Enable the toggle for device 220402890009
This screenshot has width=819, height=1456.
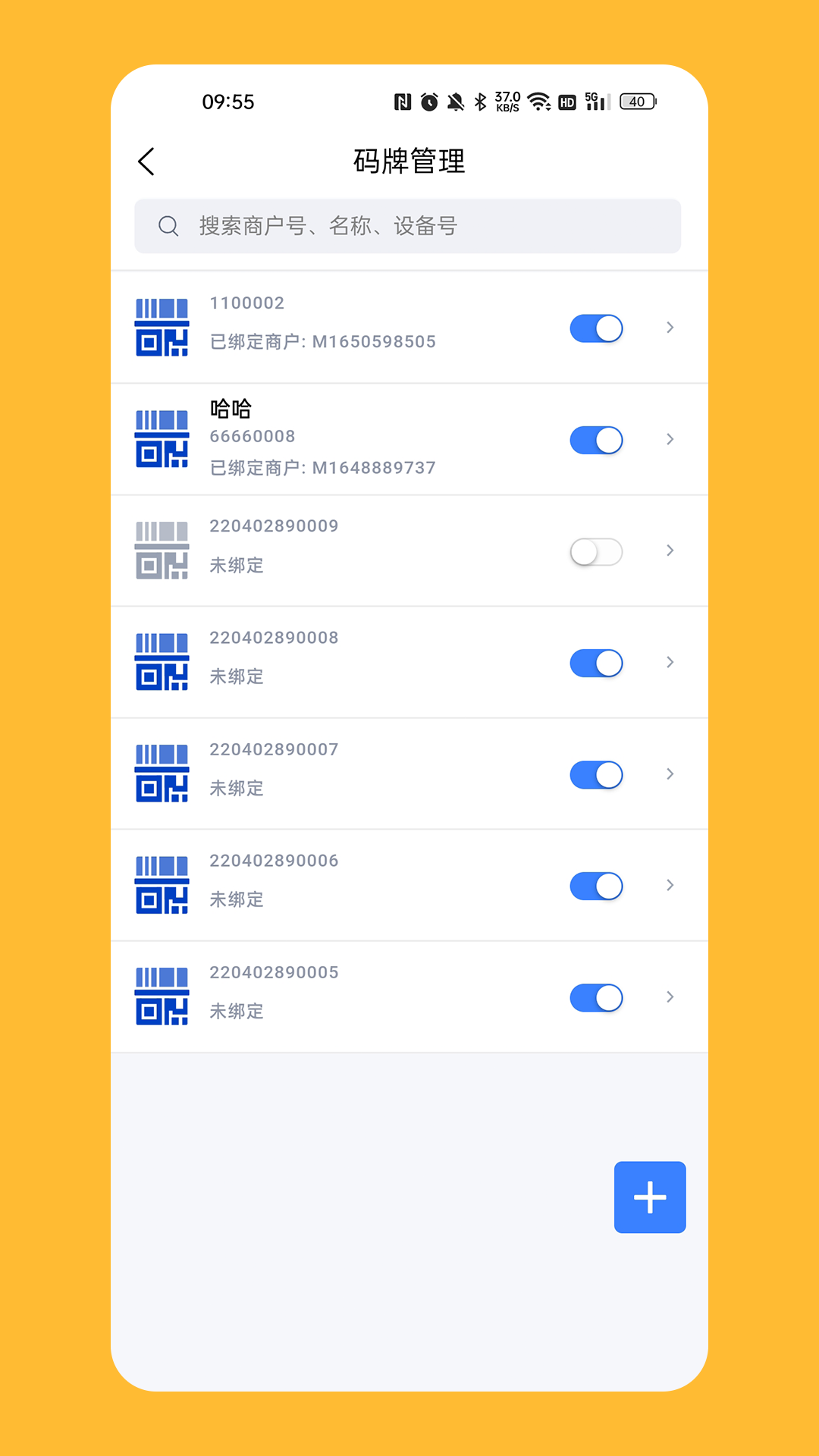(x=596, y=551)
